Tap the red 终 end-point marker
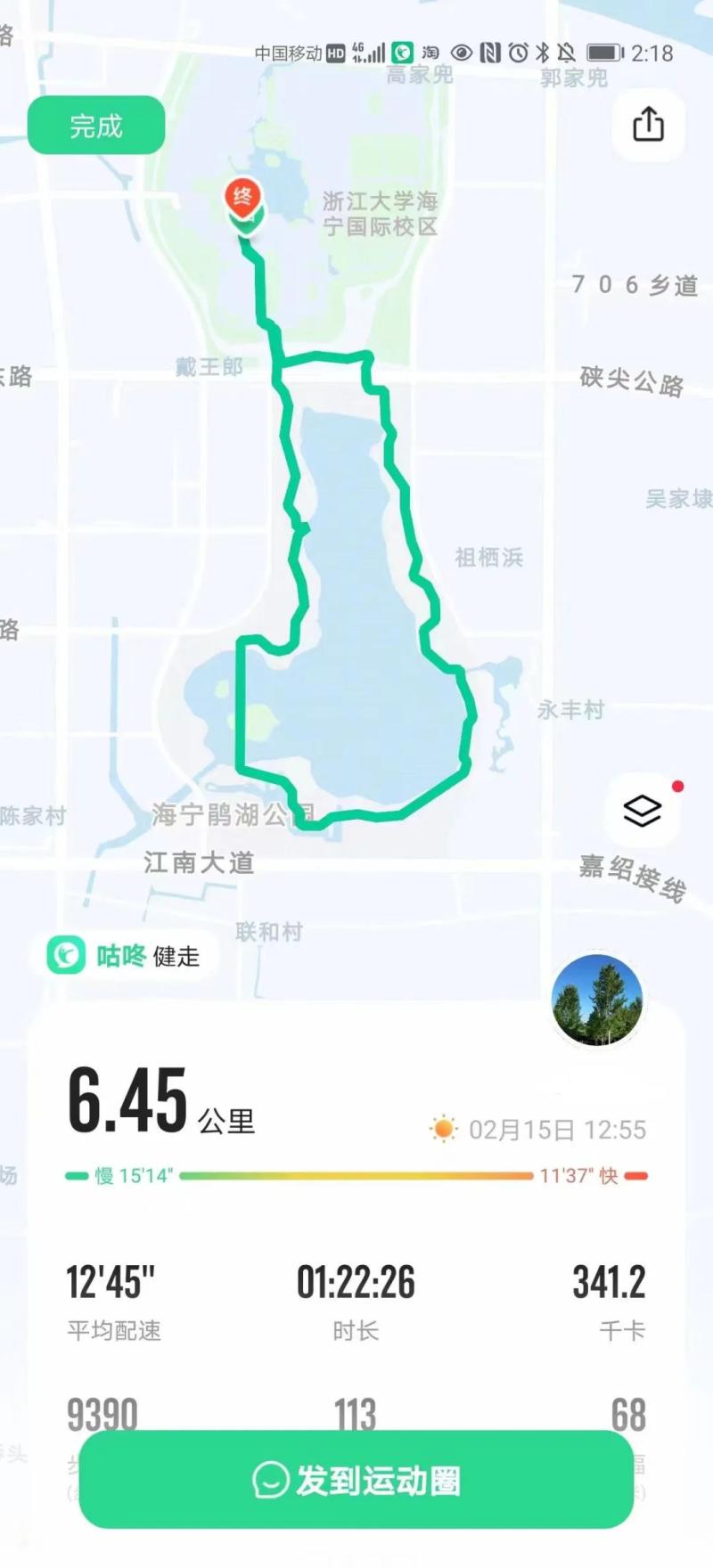713x1568 pixels. point(242,198)
